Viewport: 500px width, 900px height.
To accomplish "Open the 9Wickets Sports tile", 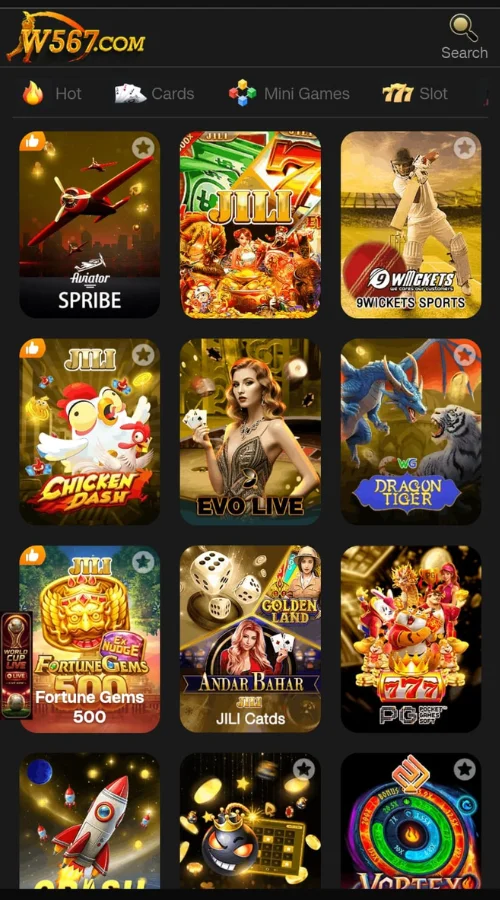I will point(411,224).
